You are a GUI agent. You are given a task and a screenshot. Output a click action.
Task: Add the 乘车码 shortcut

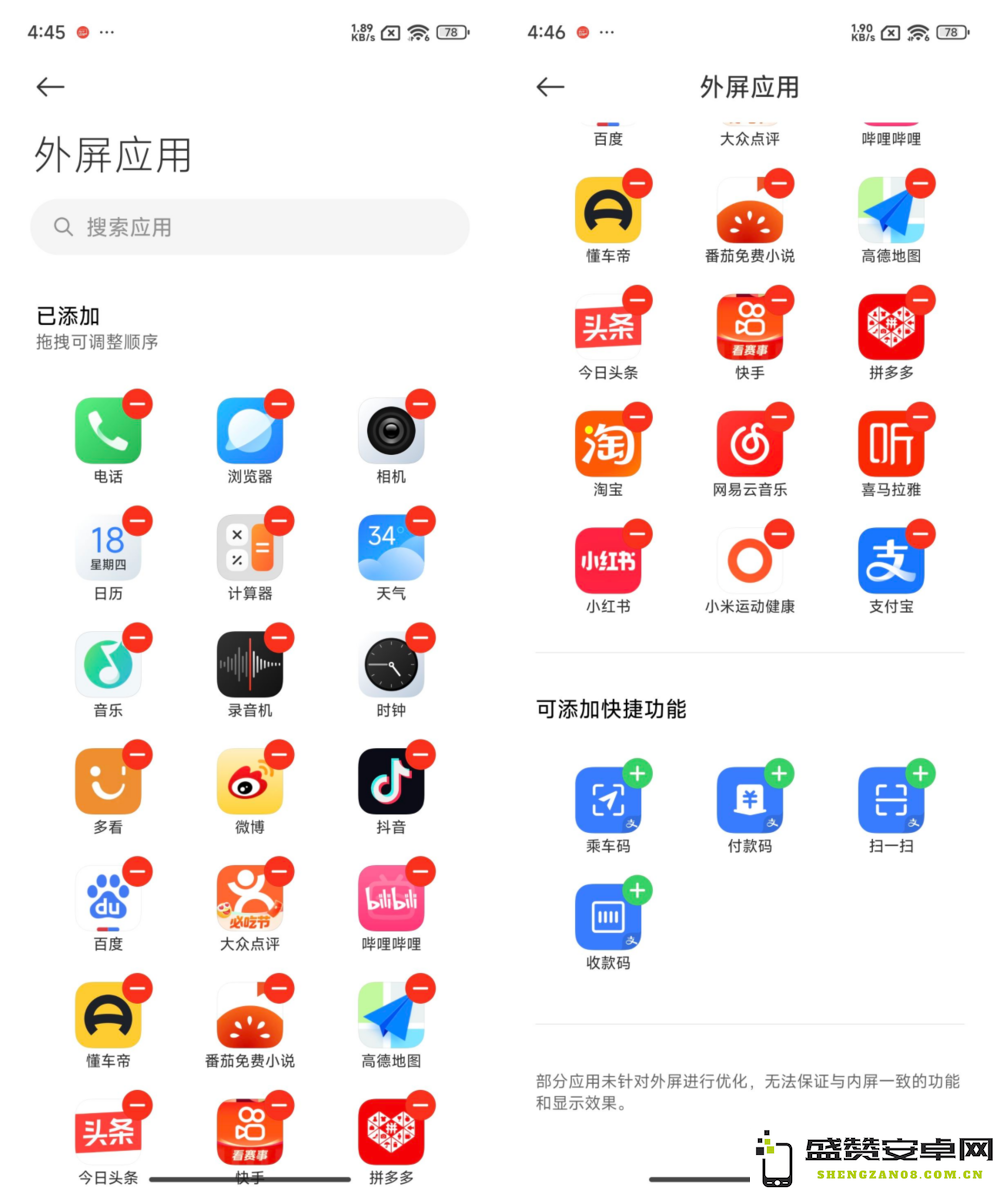point(638,773)
